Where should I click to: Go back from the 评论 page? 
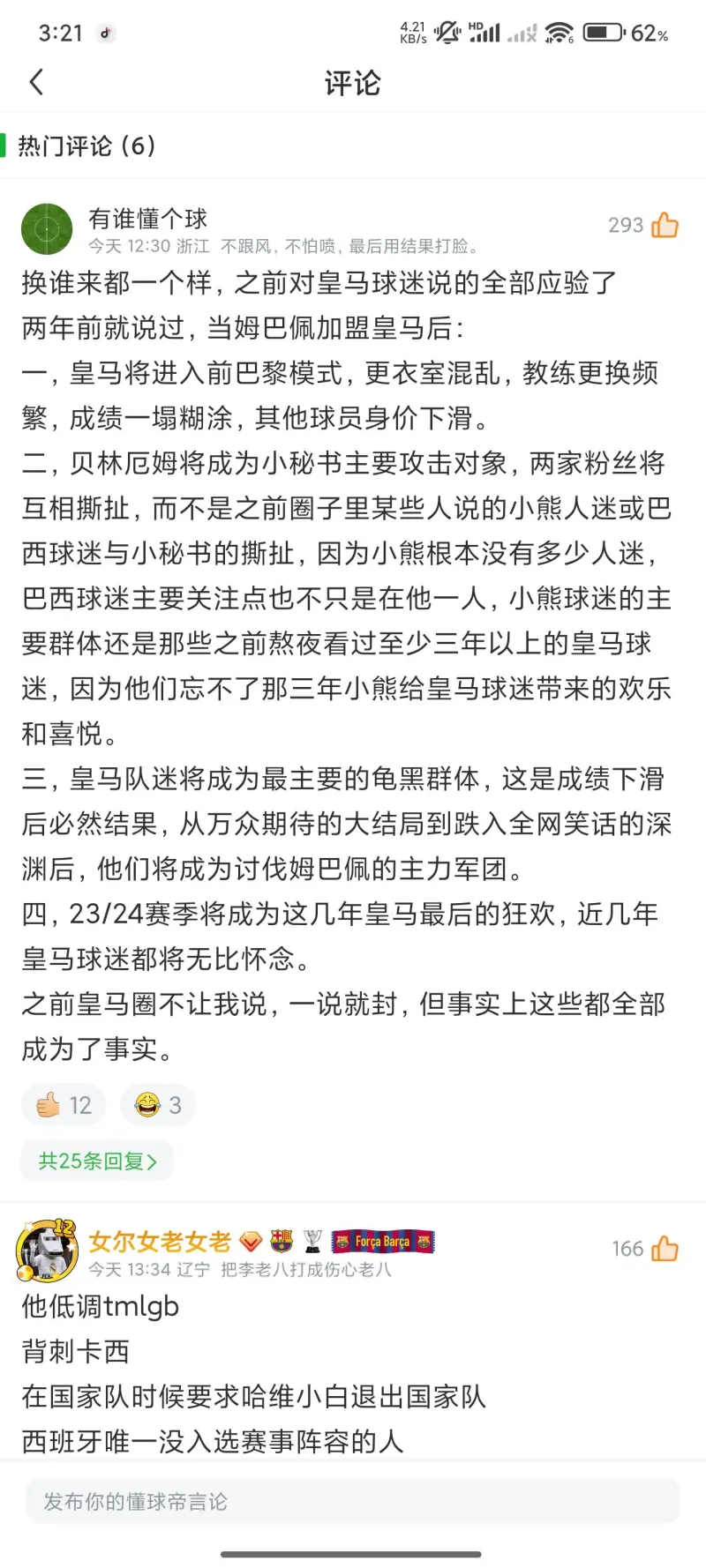pos(36,83)
